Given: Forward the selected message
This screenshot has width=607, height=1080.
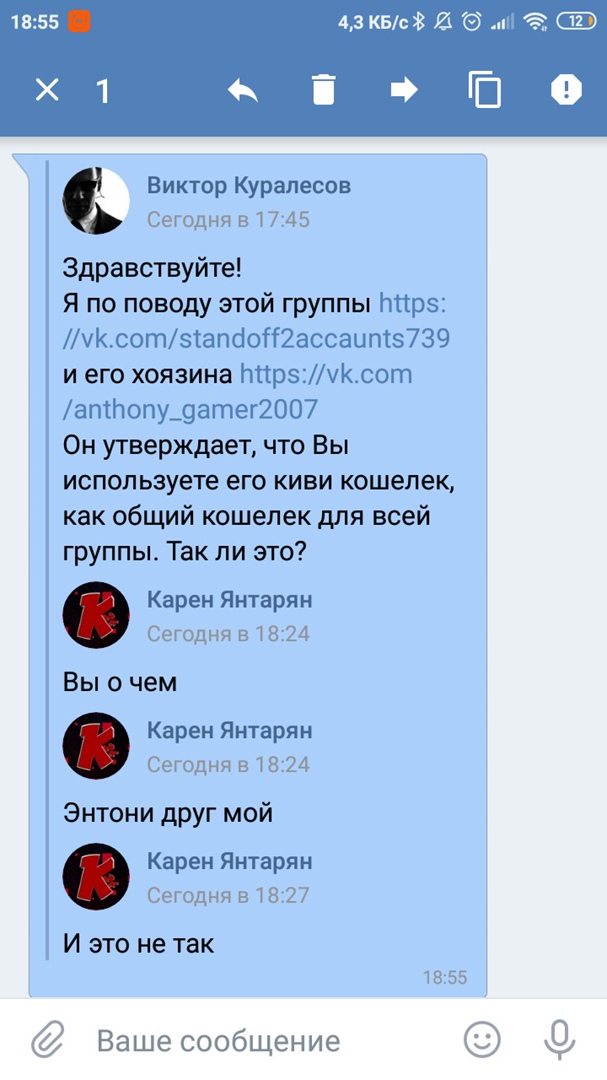Looking at the screenshot, I should [x=403, y=91].
